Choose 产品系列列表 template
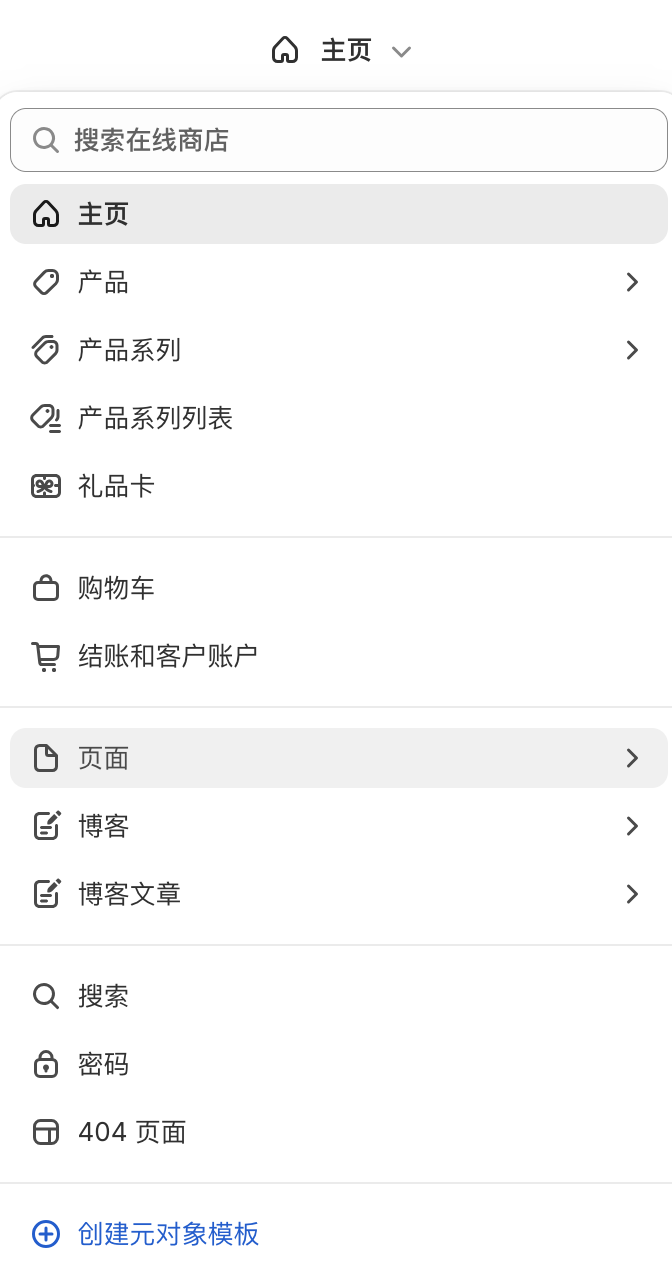Image resolution: width=672 pixels, height=1274 pixels. point(339,418)
